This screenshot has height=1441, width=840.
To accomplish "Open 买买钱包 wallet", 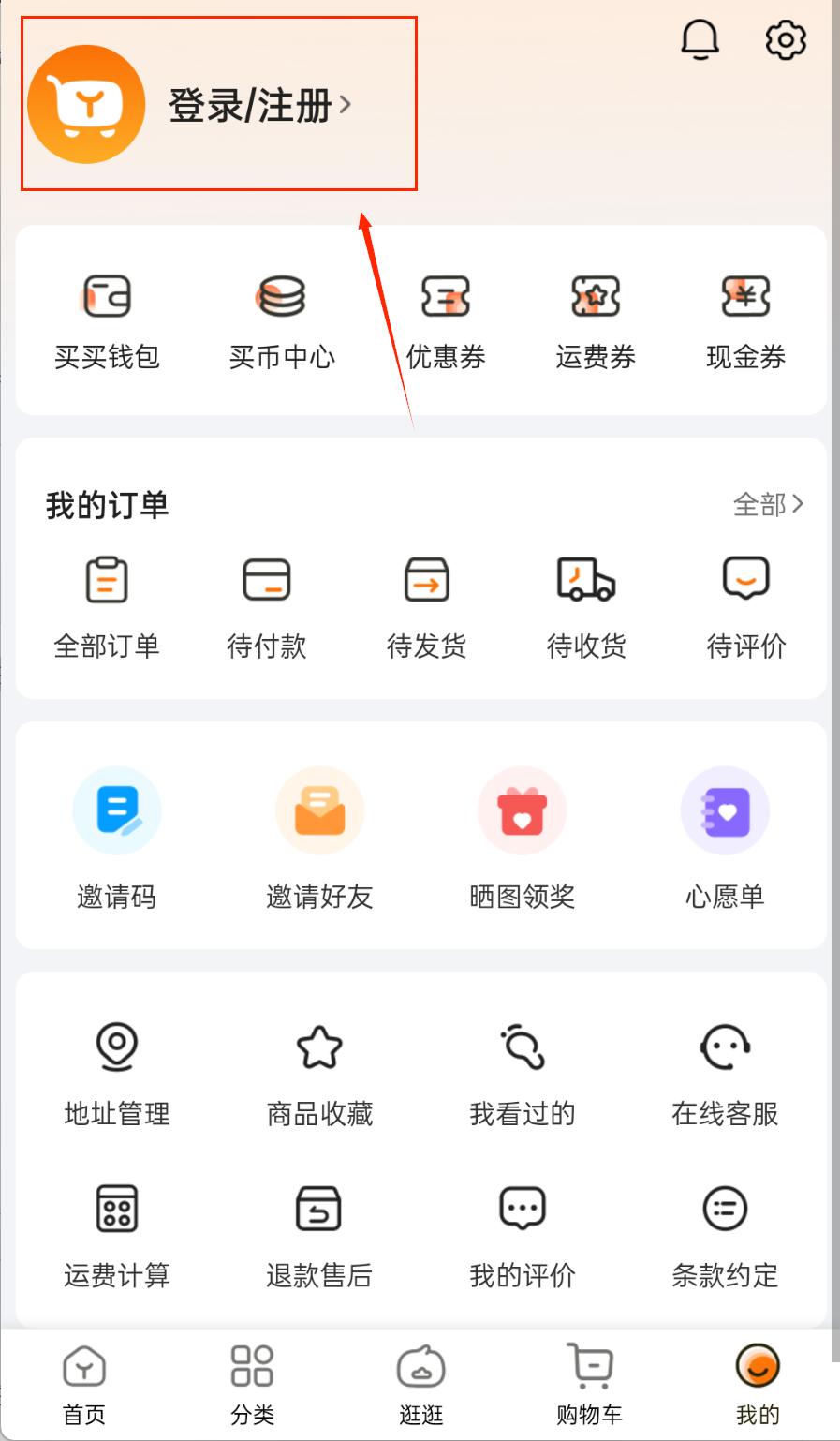I will (x=107, y=320).
